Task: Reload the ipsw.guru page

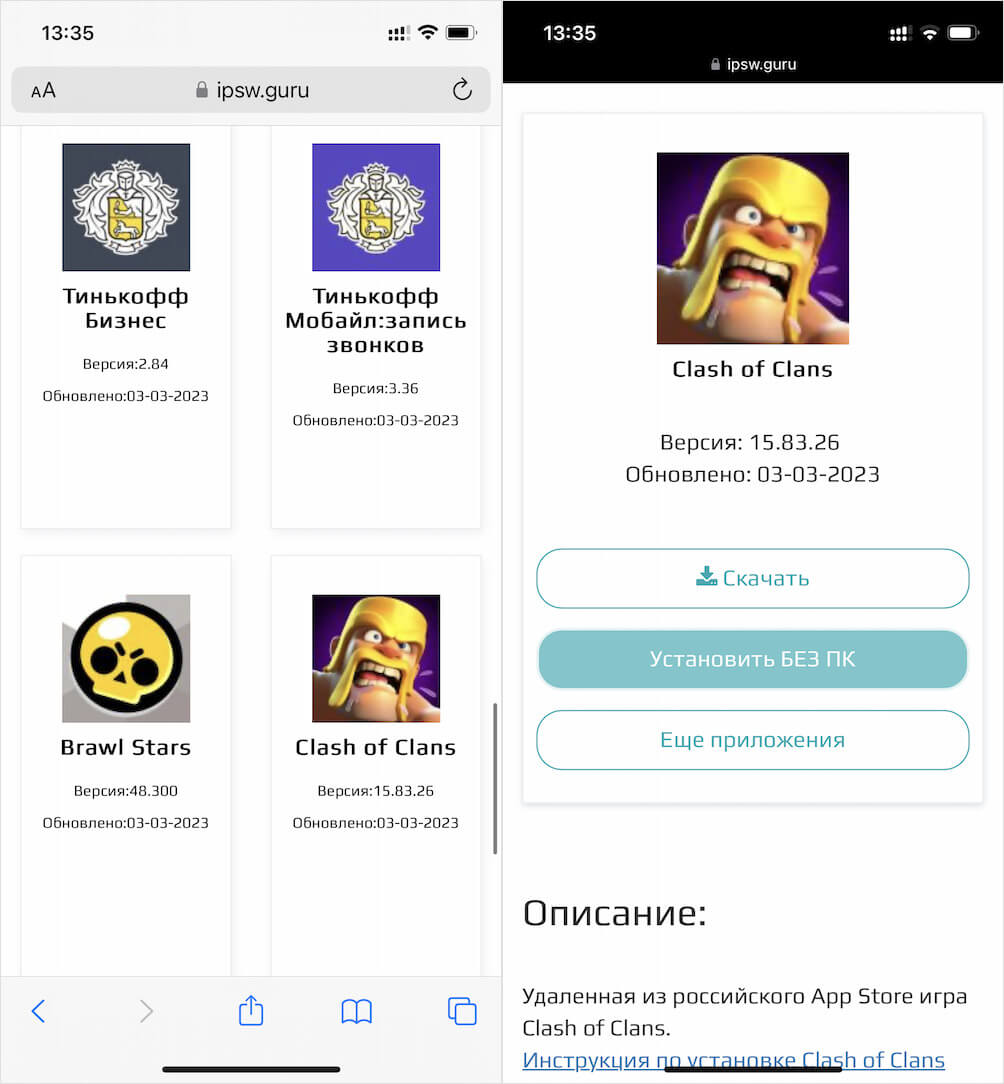Action: tap(461, 90)
